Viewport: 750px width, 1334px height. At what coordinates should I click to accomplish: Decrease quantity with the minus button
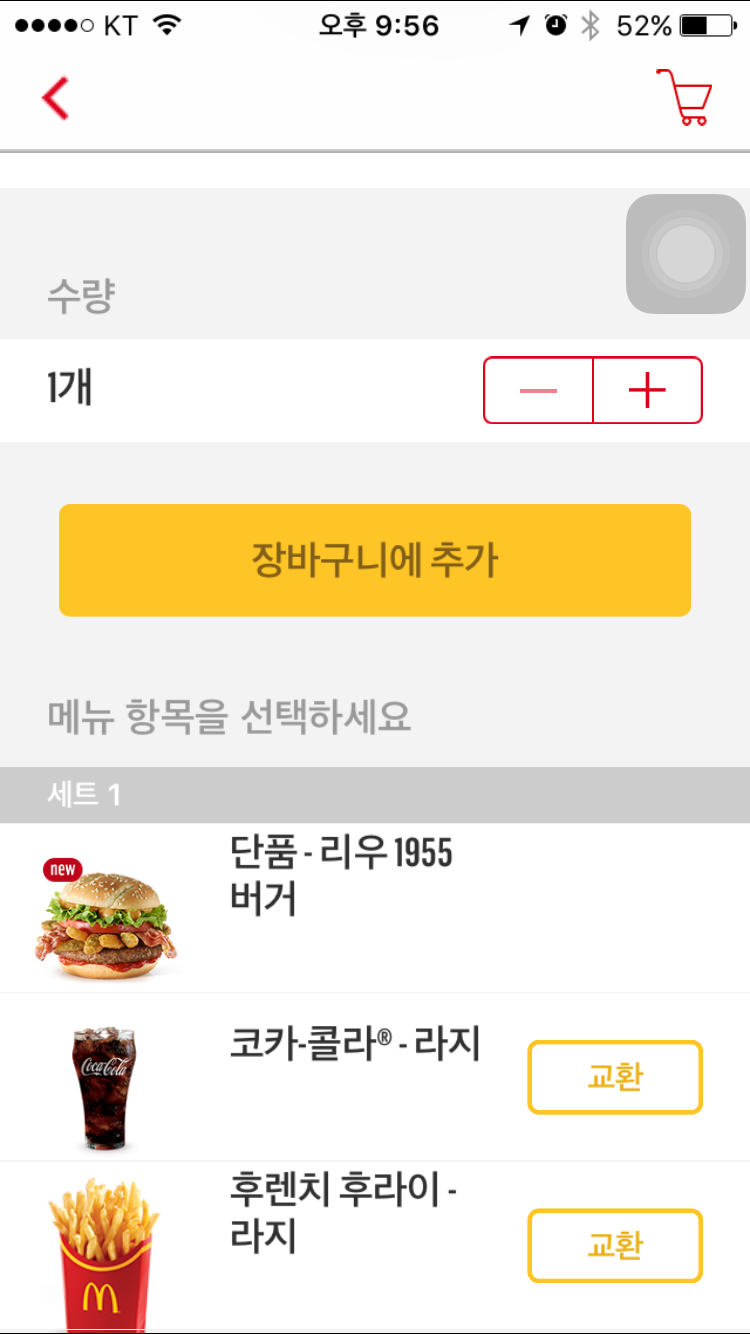tap(538, 390)
